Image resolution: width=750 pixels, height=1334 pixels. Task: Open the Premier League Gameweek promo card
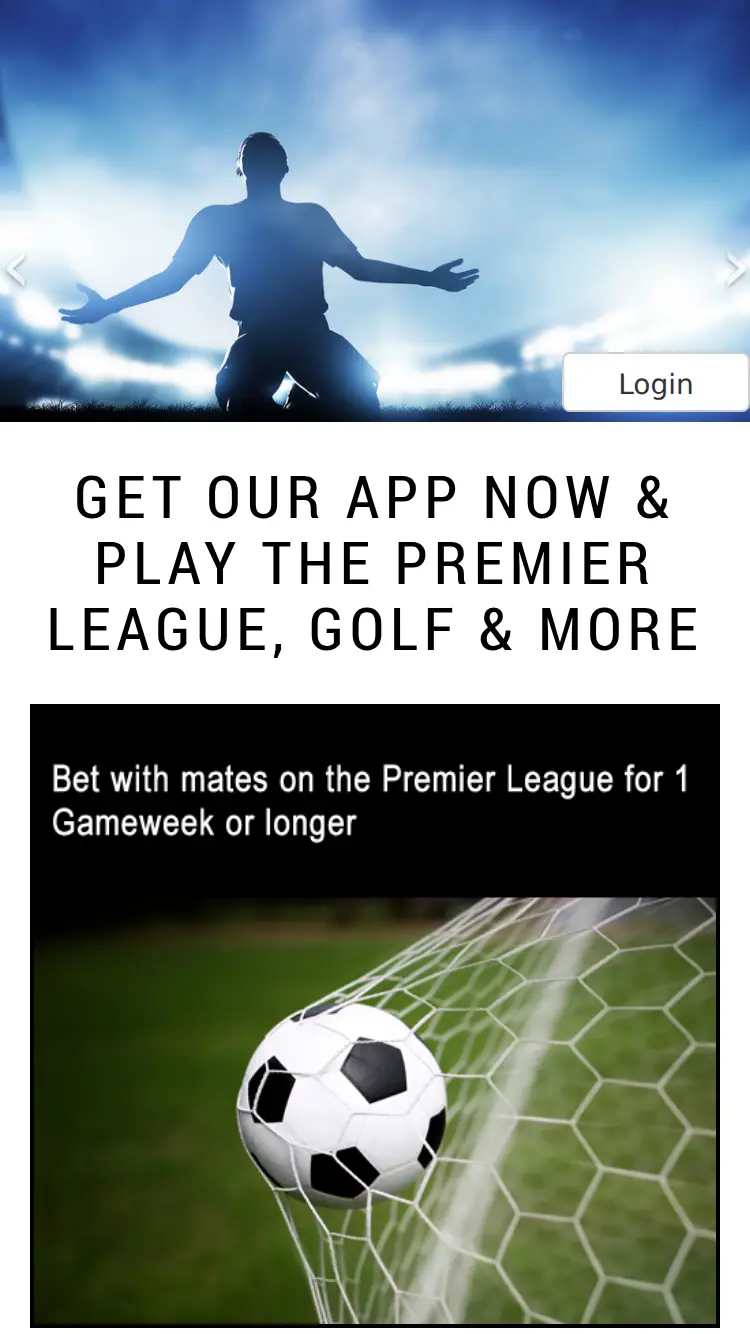pyautogui.click(x=375, y=1010)
